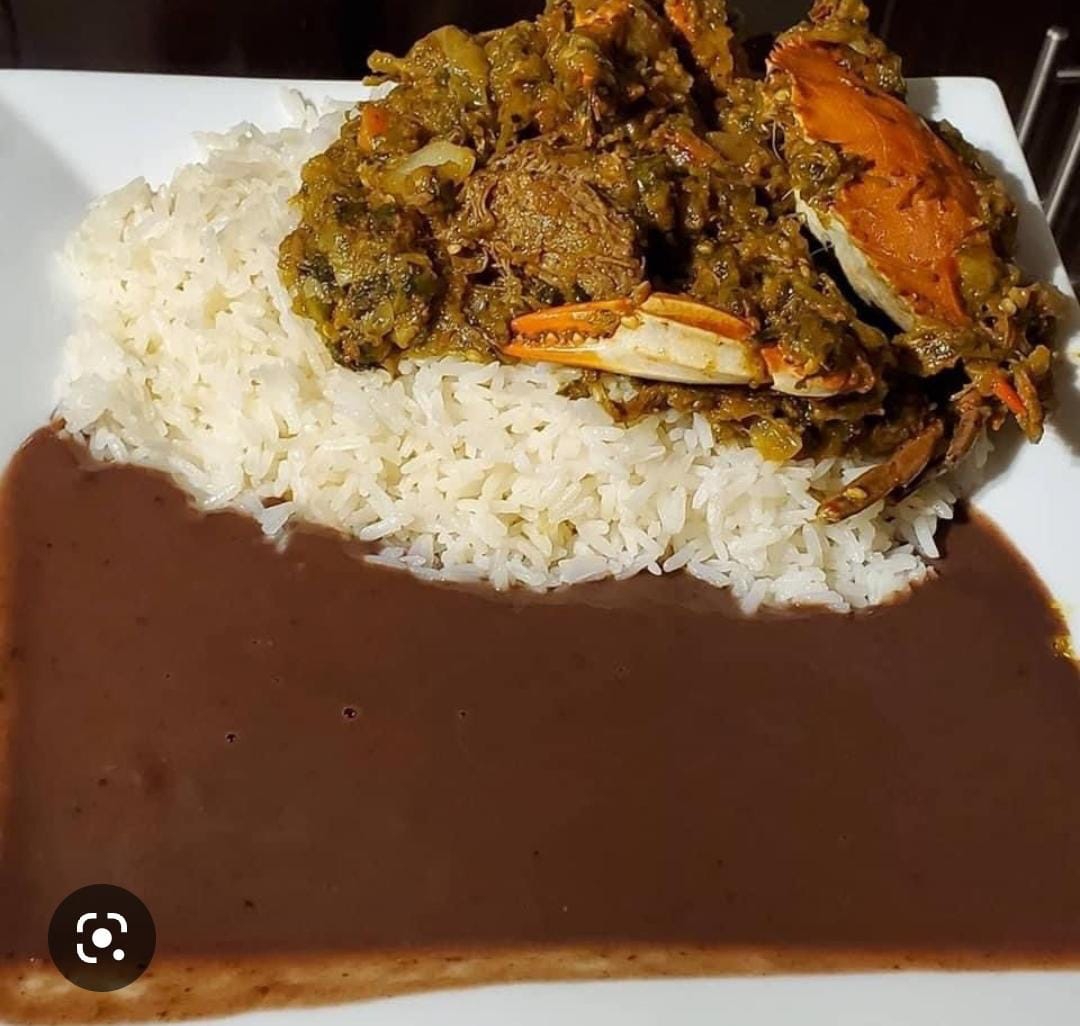Open visual search lens icon
Screen dimensions: 1080x1026
click(101, 938)
